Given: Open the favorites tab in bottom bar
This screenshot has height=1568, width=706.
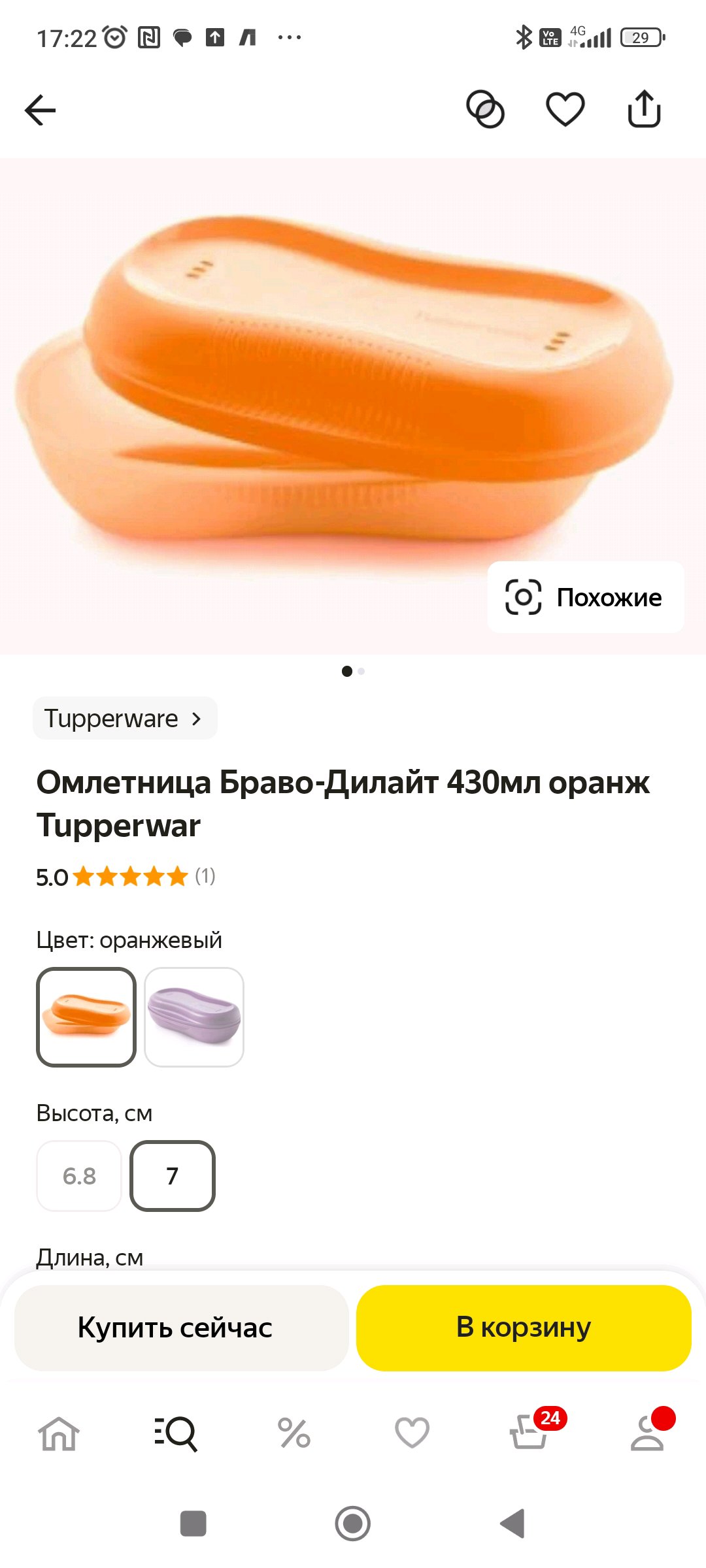Looking at the screenshot, I should pos(412,1433).
